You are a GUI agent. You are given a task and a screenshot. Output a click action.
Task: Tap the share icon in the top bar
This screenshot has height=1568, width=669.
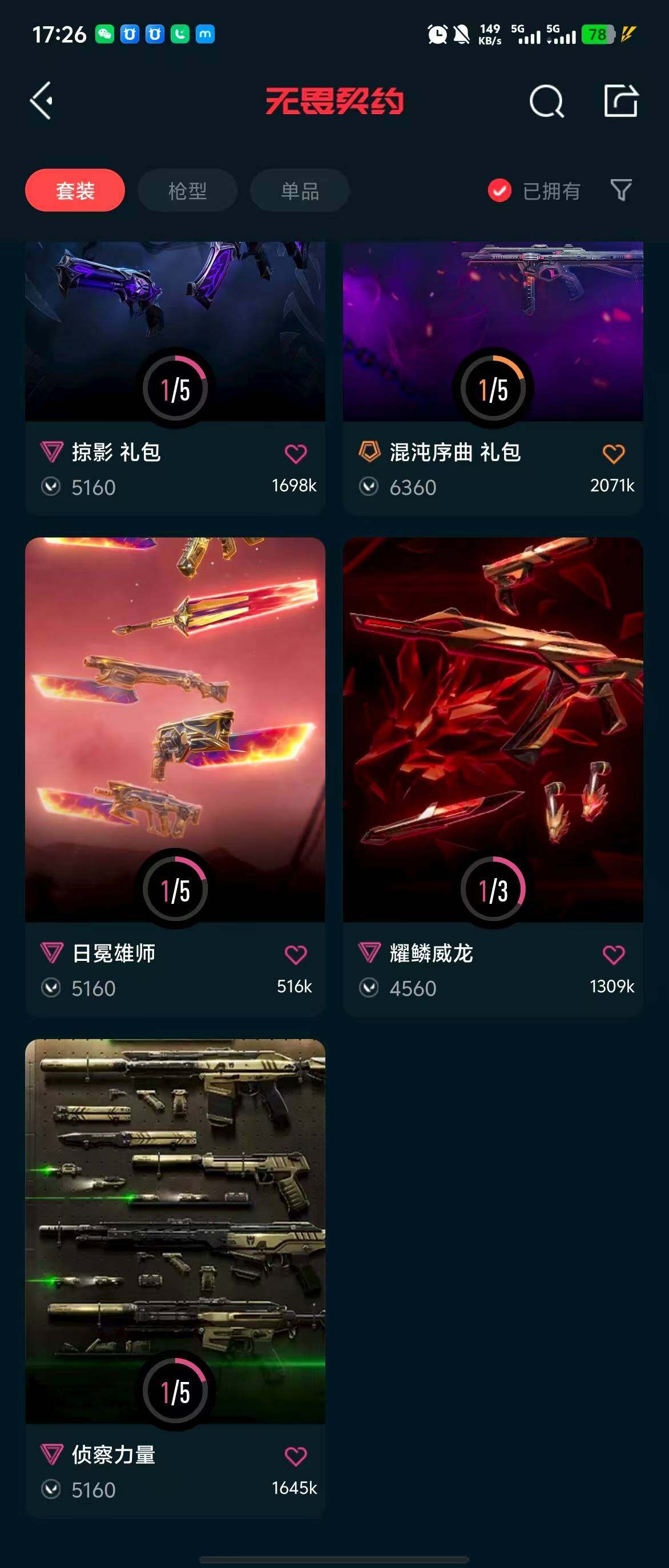click(620, 100)
